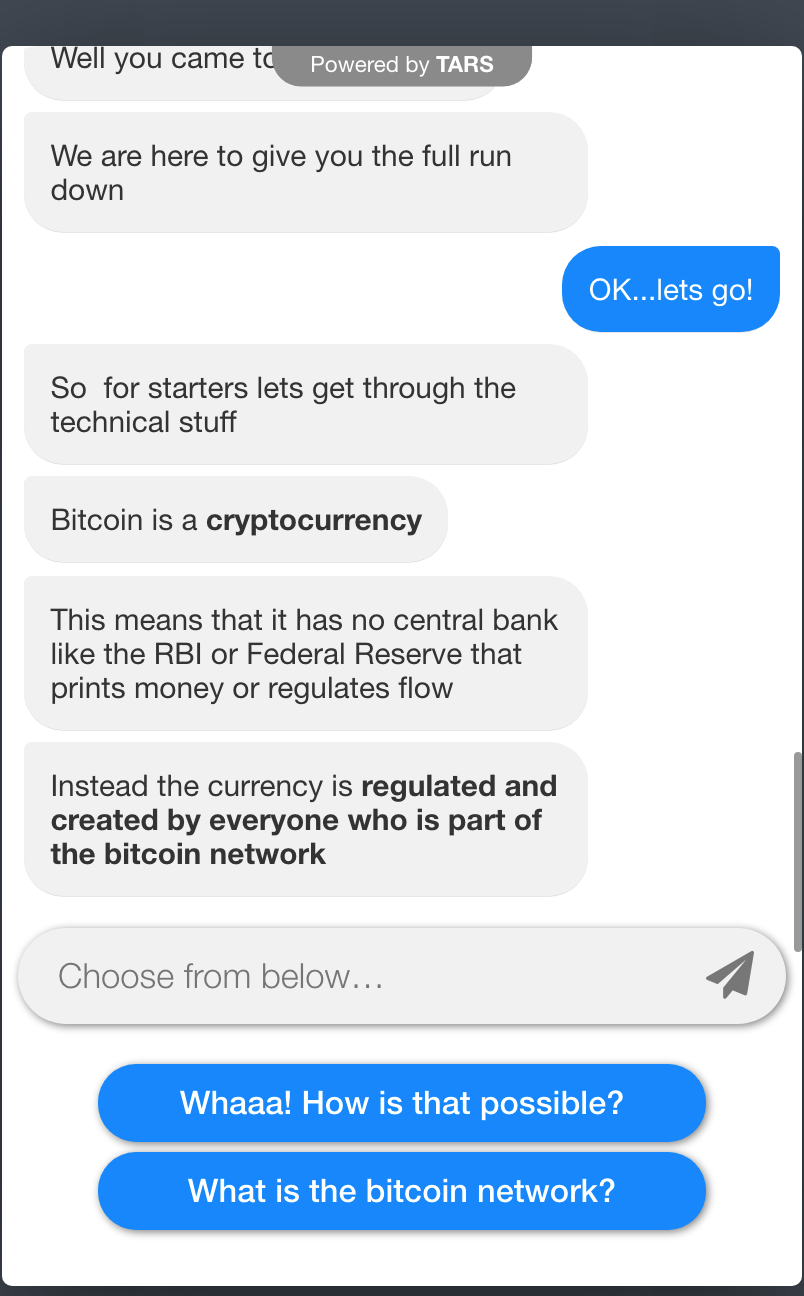804x1296 pixels.
Task: Choose "What is the bitcoin network?" option
Action: tap(402, 1191)
